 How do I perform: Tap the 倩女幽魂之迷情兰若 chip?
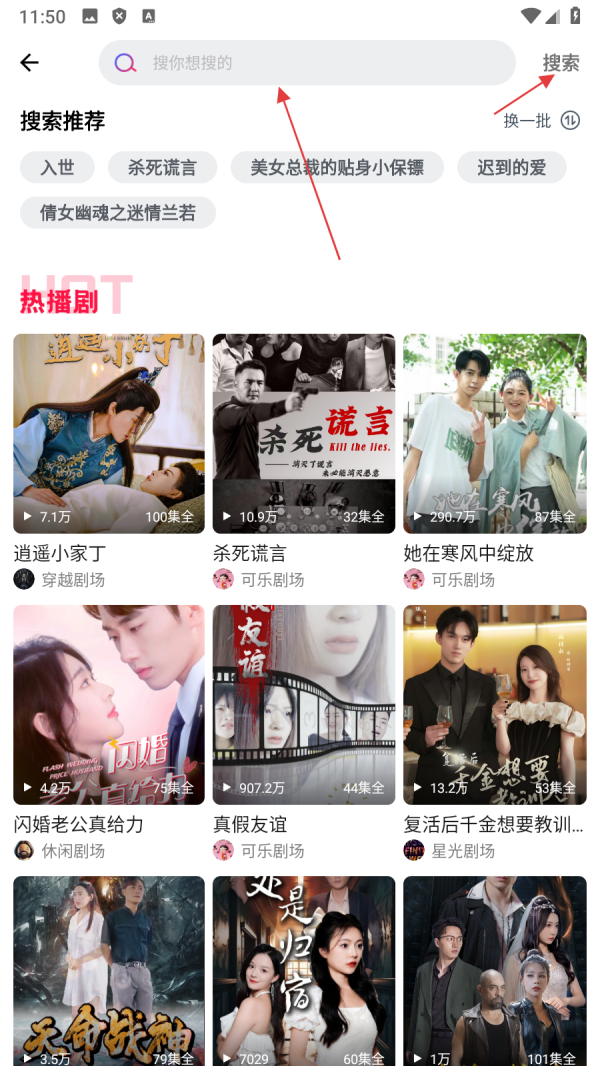(x=118, y=212)
